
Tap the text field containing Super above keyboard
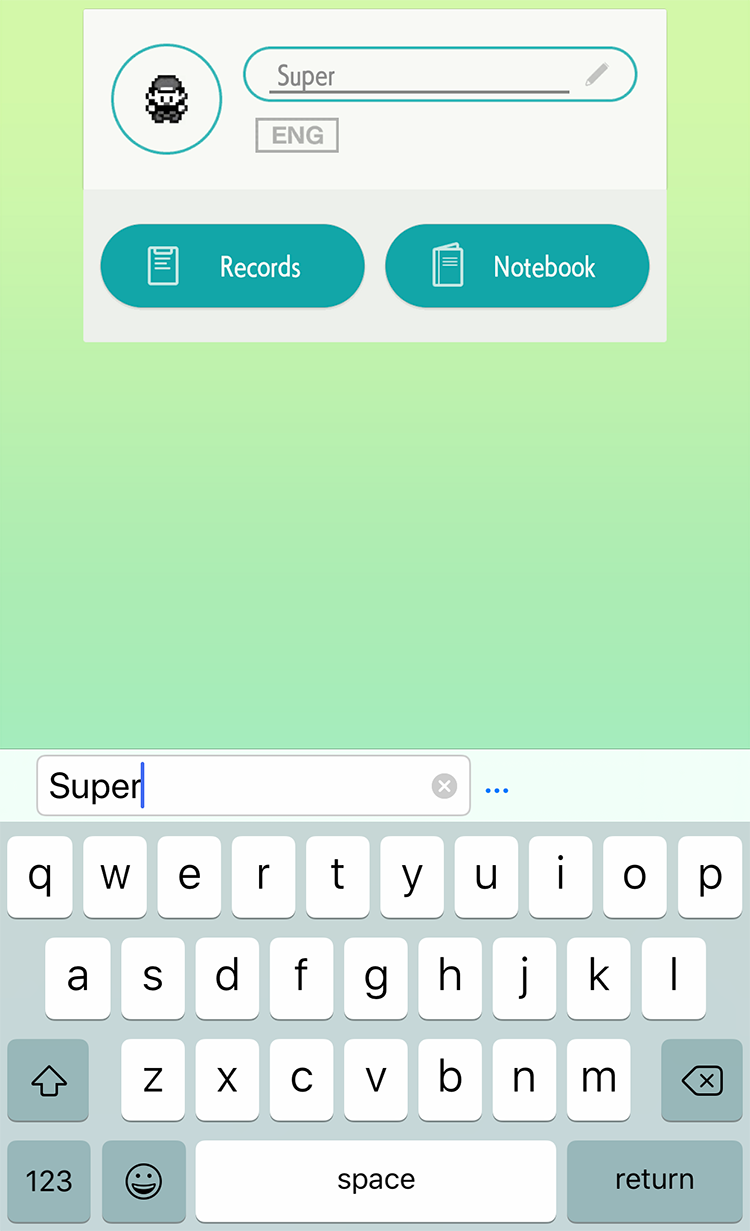point(253,785)
